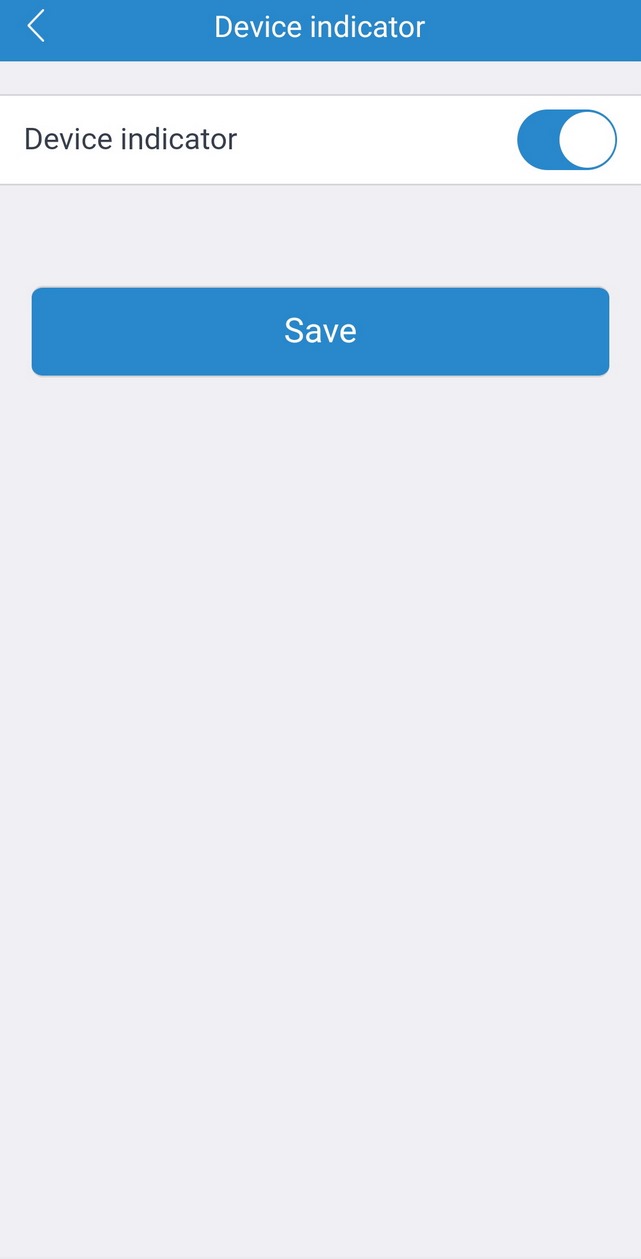Go back using the top arrow
The width and height of the screenshot is (641, 1259).
36,26
